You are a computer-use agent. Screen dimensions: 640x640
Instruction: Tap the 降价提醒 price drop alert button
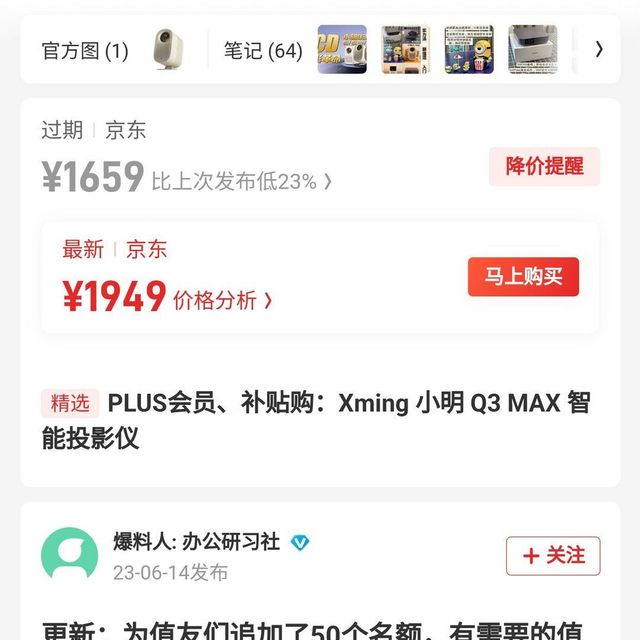pyautogui.click(x=544, y=166)
